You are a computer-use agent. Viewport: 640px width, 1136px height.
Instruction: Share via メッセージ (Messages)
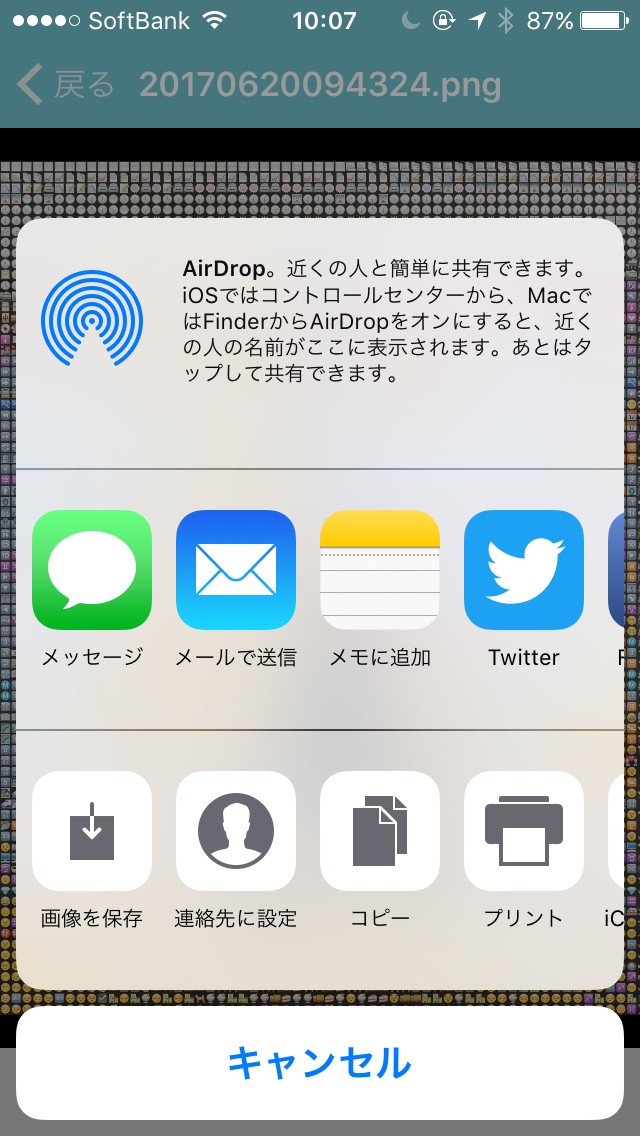92,570
